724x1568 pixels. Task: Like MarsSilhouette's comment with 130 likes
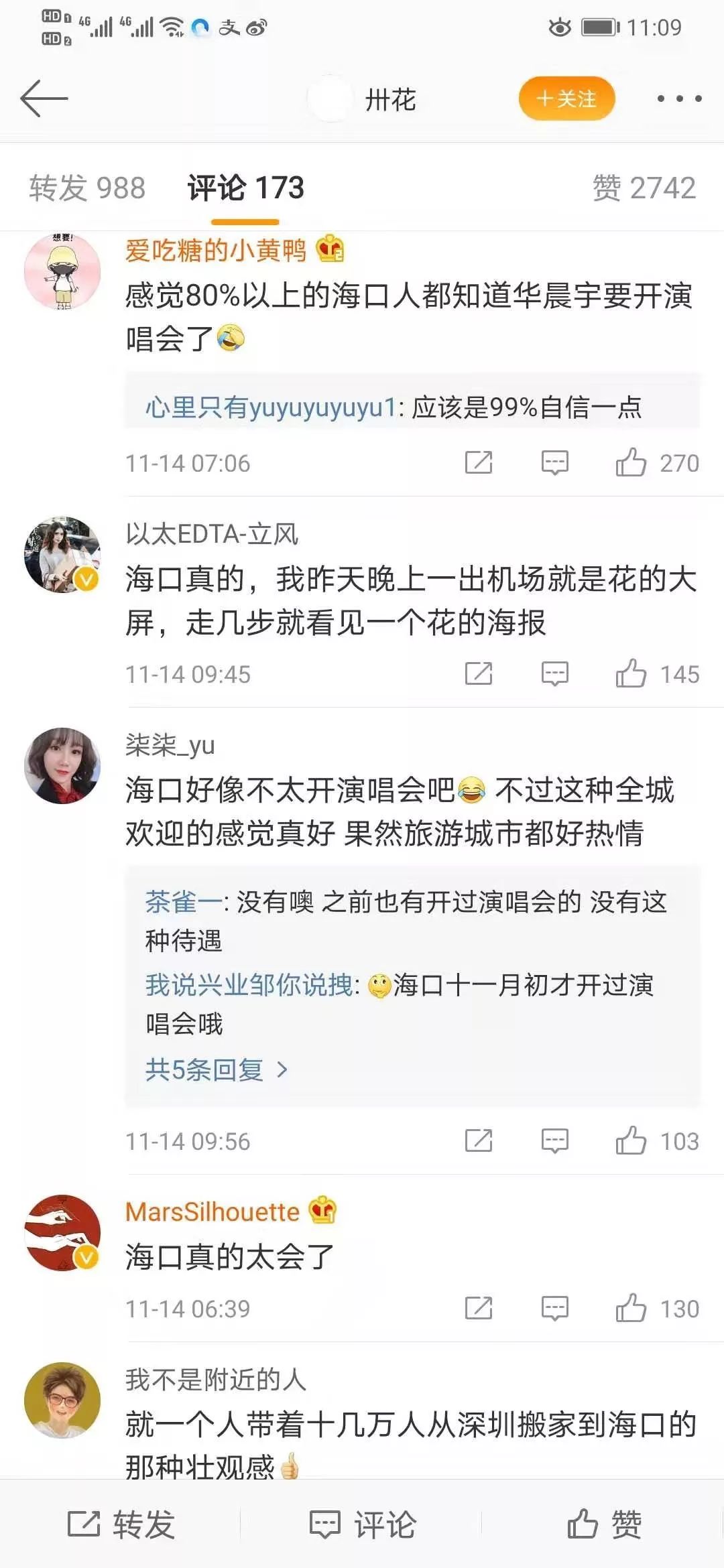click(x=657, y=1309)
